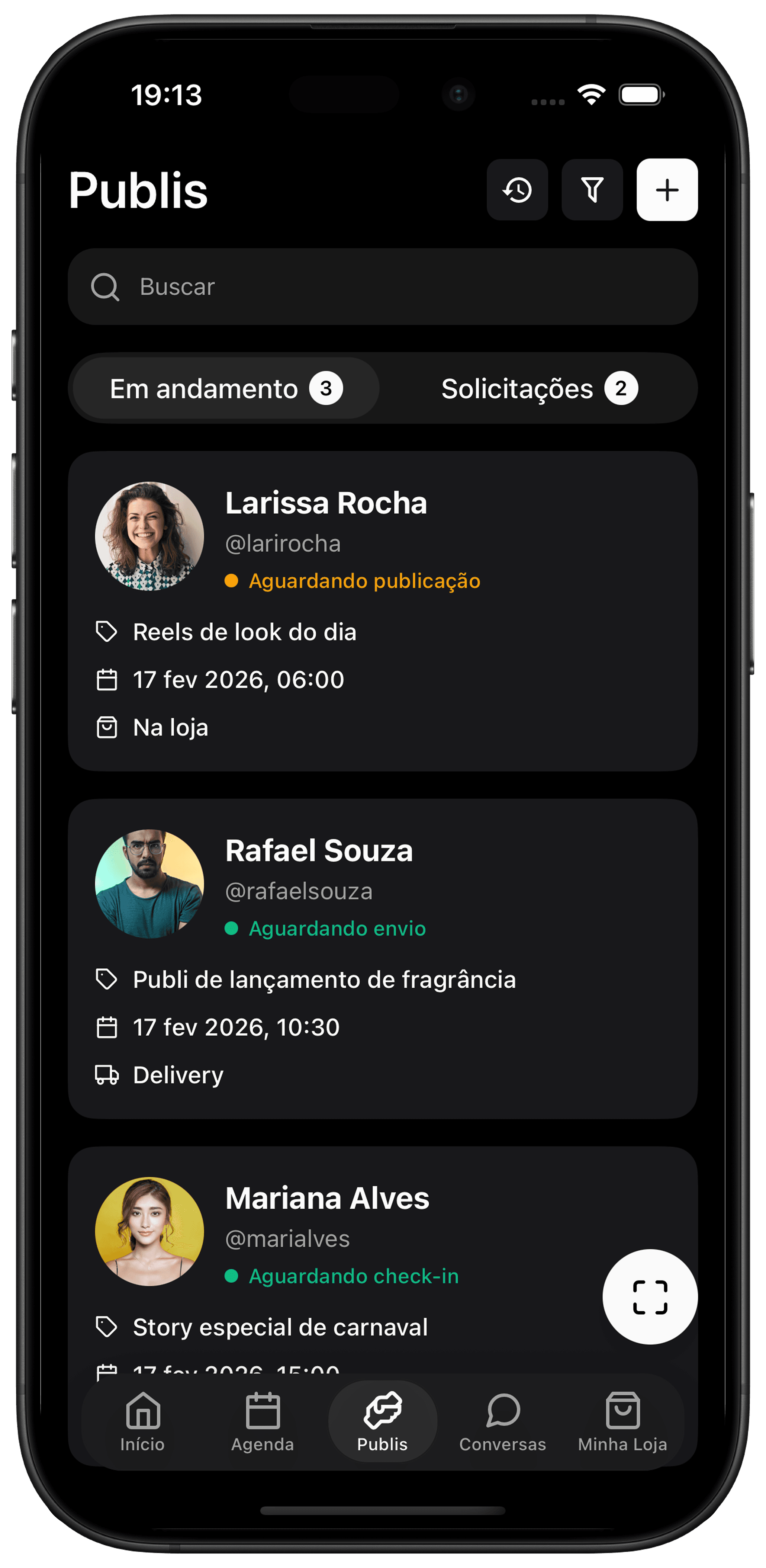The image size is (766, 1568).
Task: Open the history (clock) icon
Action: pos(518,190)
